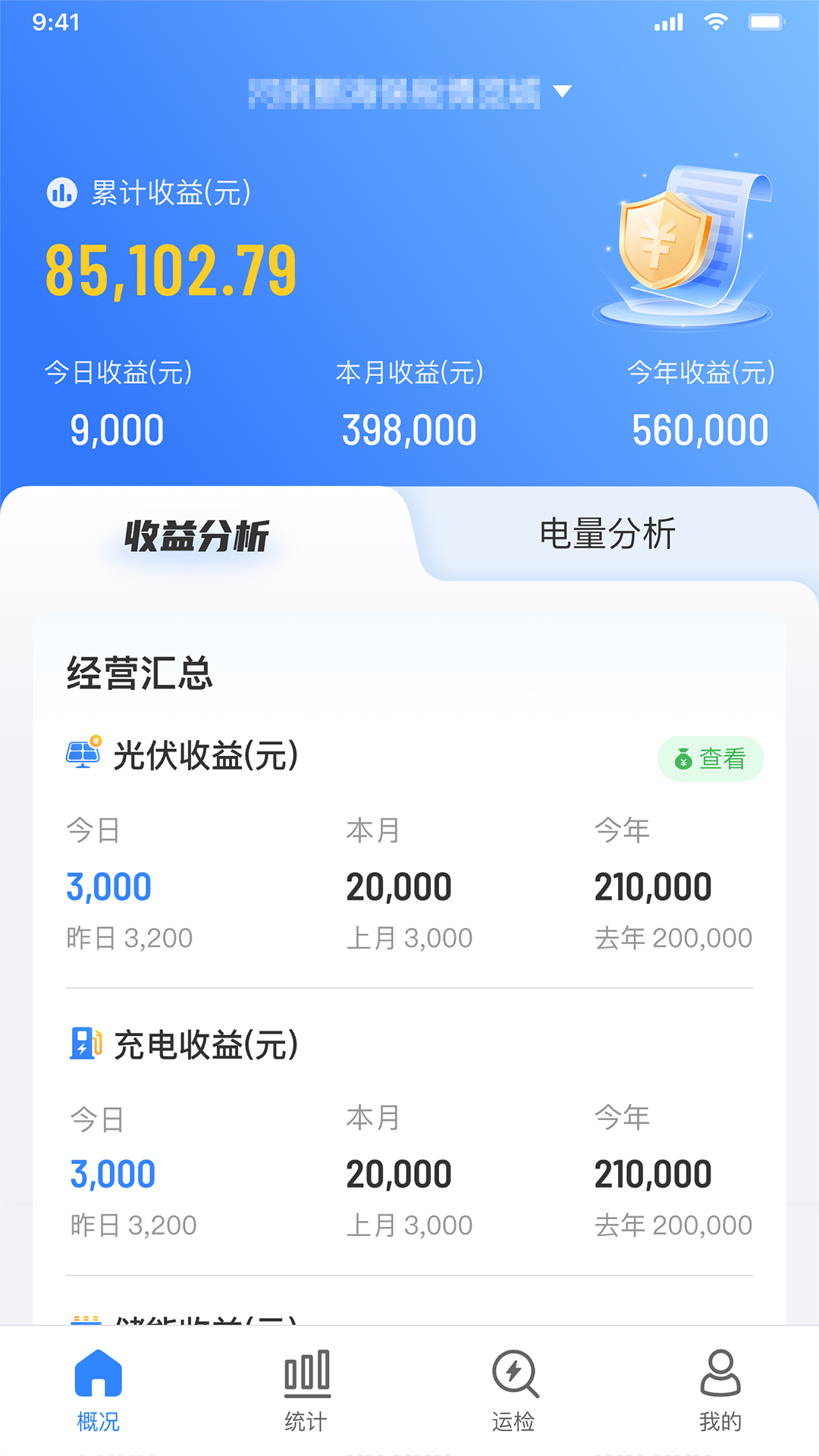
Task: Tap the 查看 button for 光伏收益
Action: 711,758
